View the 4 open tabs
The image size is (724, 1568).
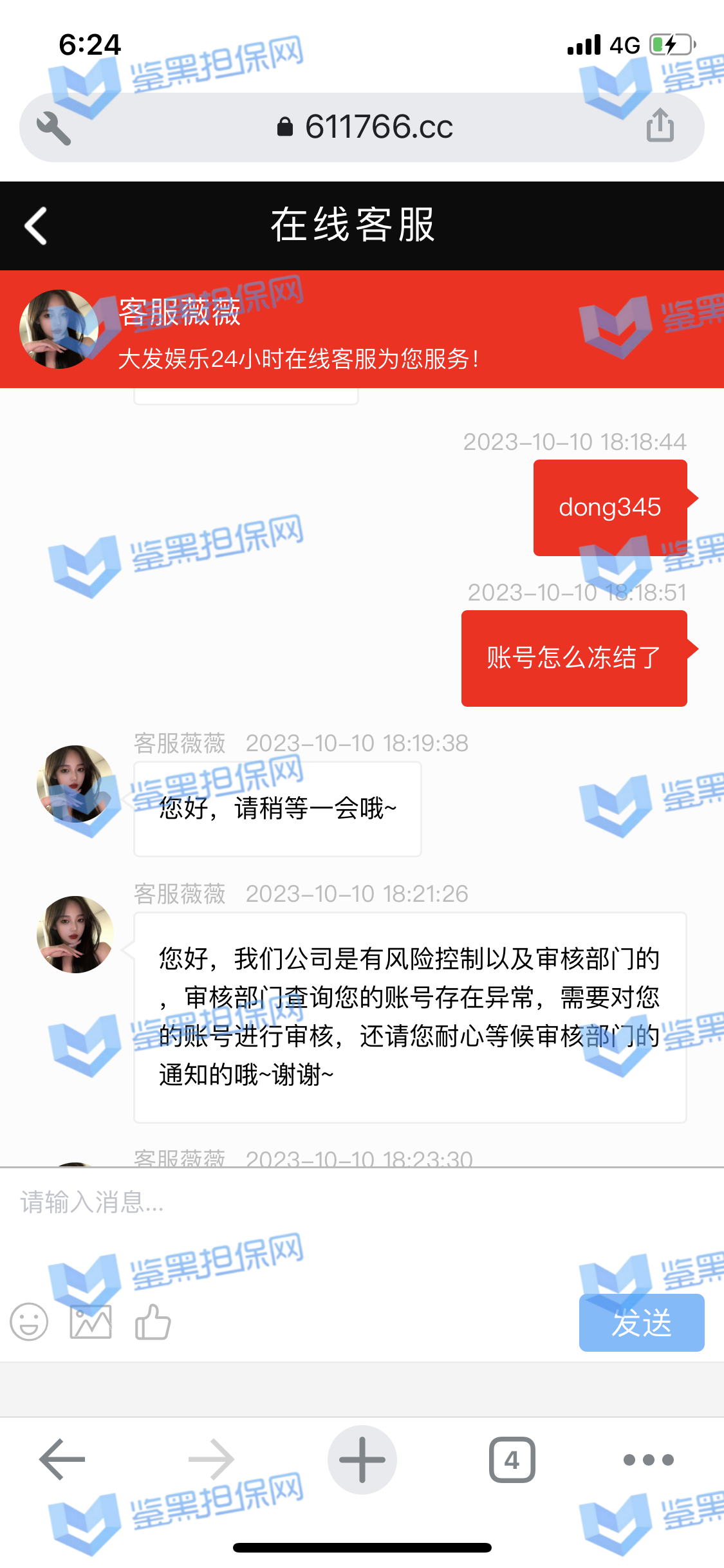[512, 1459]
